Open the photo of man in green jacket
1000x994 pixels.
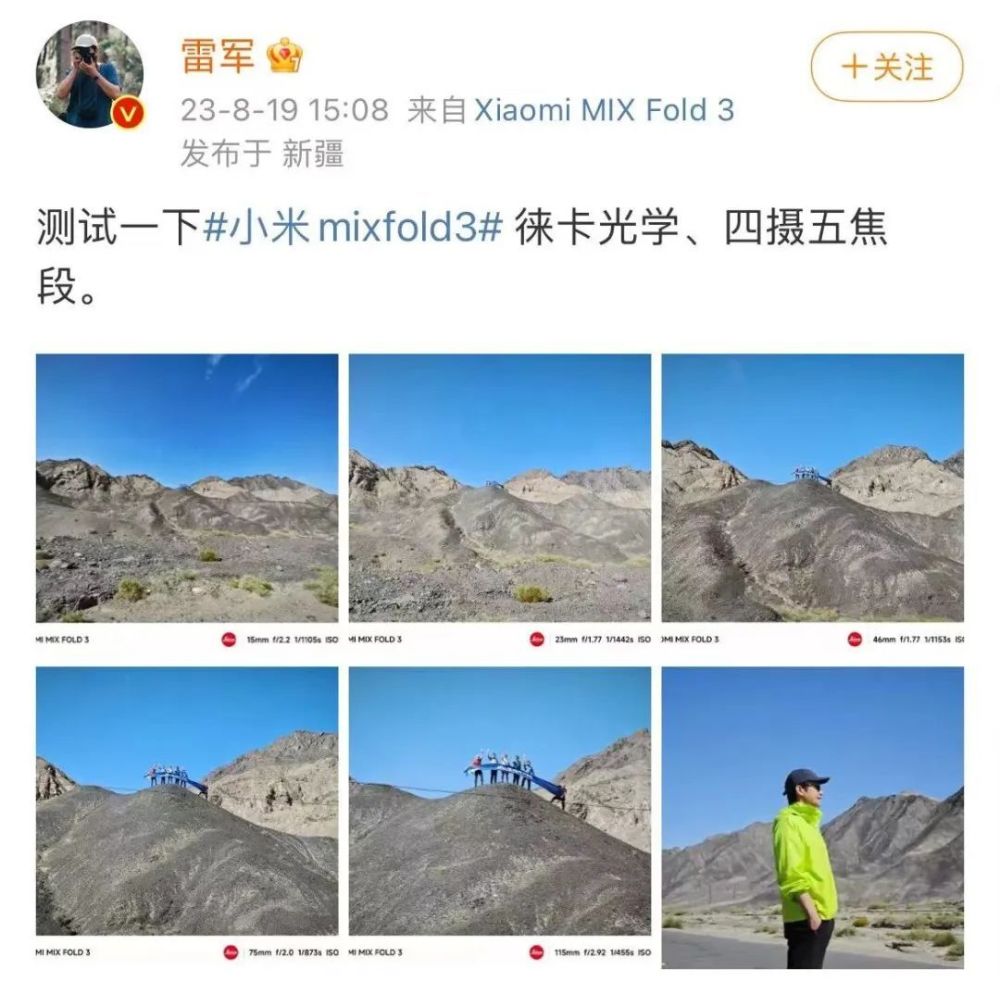pyautogui.click(x=812, y=817)
